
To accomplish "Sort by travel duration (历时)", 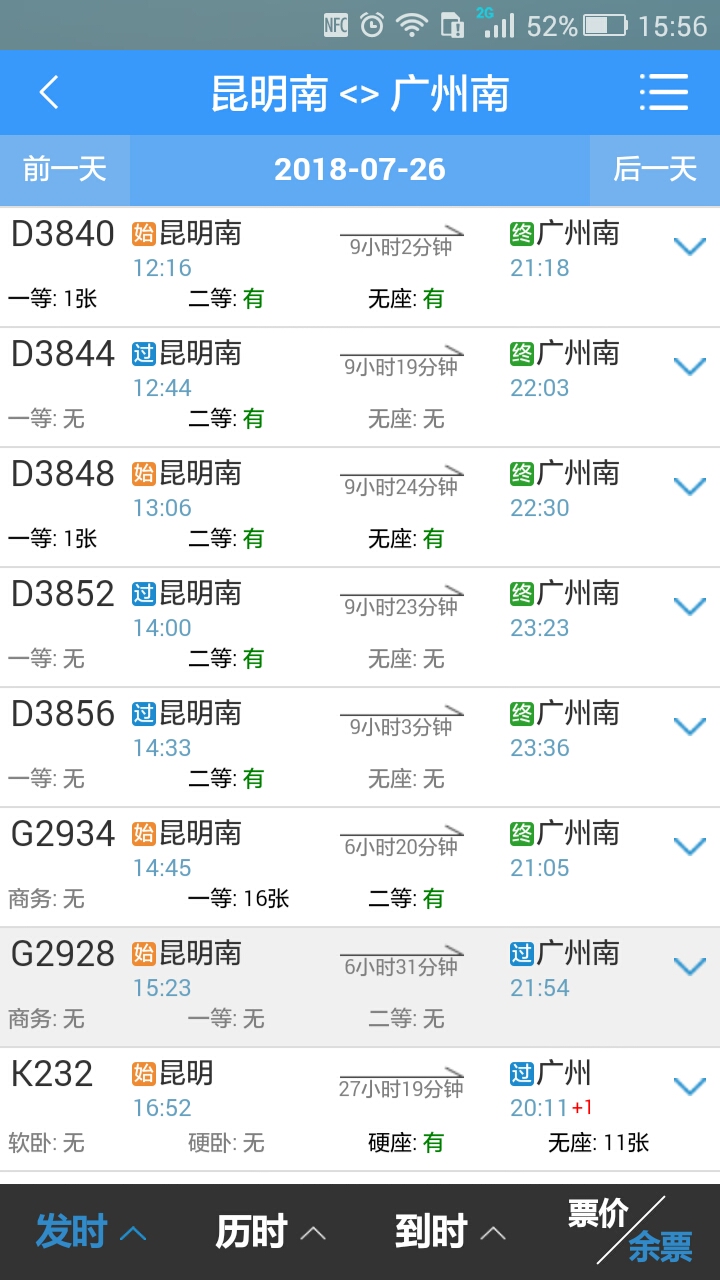I will pos(270,1232).
